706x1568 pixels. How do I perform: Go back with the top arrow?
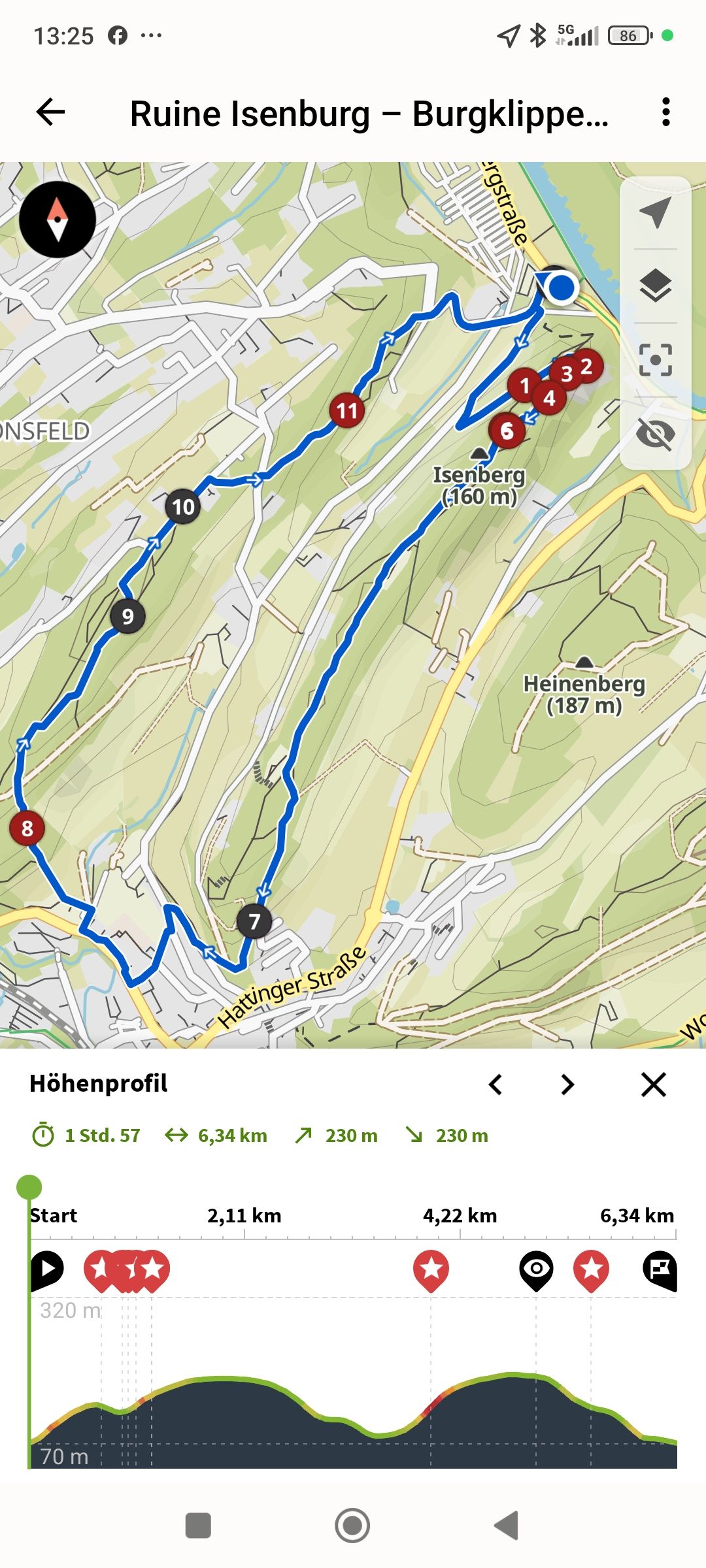[51, 112]
